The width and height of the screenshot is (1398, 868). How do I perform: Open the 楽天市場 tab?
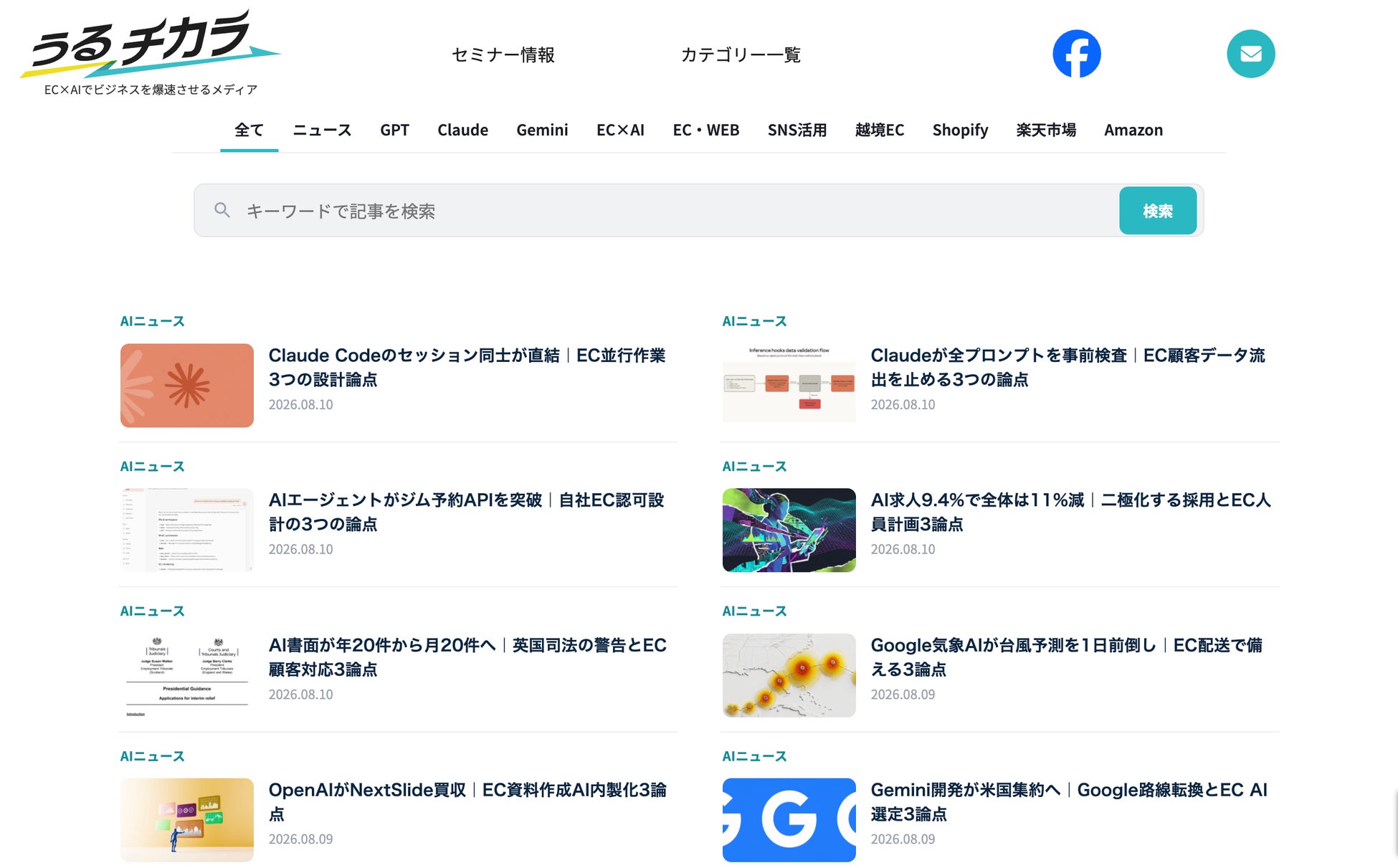(x=1045, y=130)
